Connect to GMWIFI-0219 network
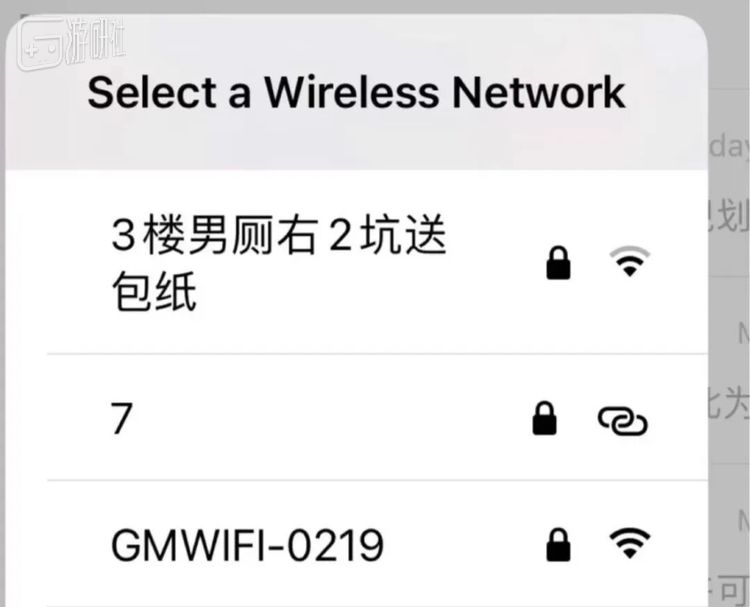Screen dimensions: 750x607 pyautogui.click(x=246, y=546)
